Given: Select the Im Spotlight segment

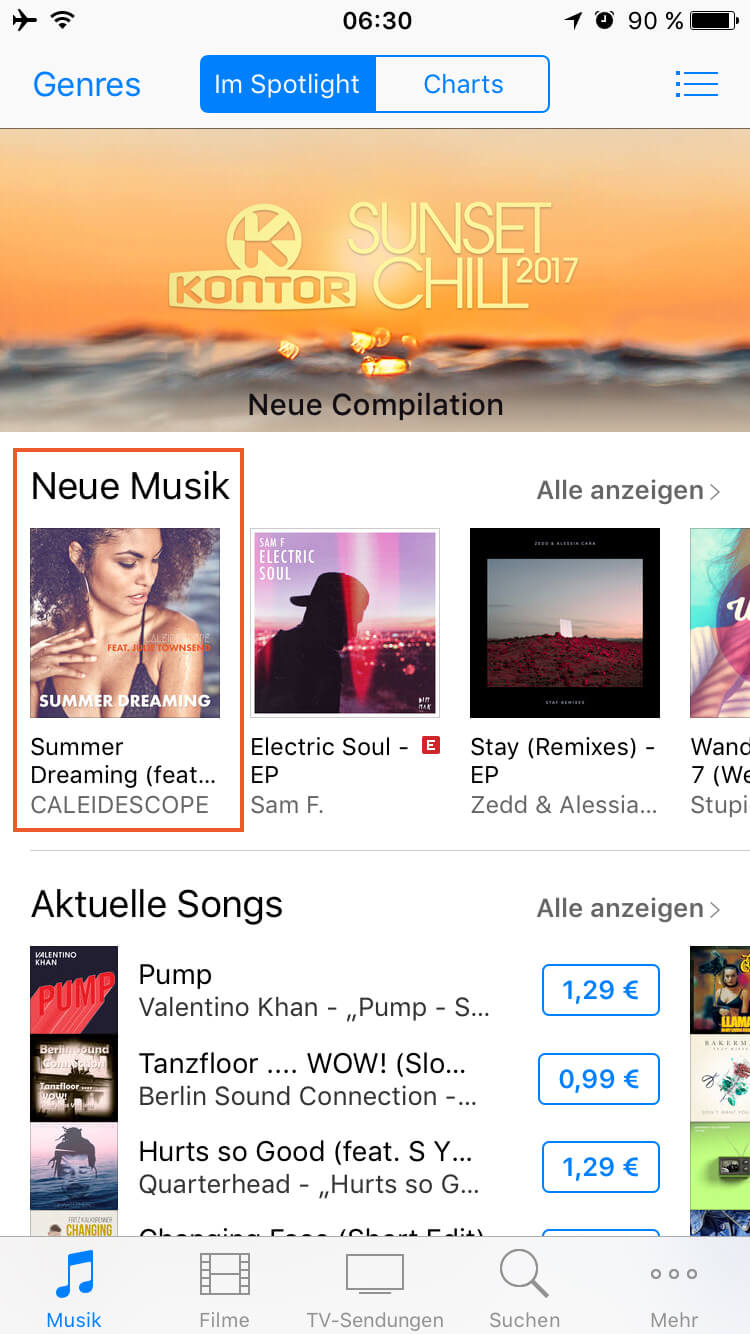Looking at the screenshot, I should point(288,84).
